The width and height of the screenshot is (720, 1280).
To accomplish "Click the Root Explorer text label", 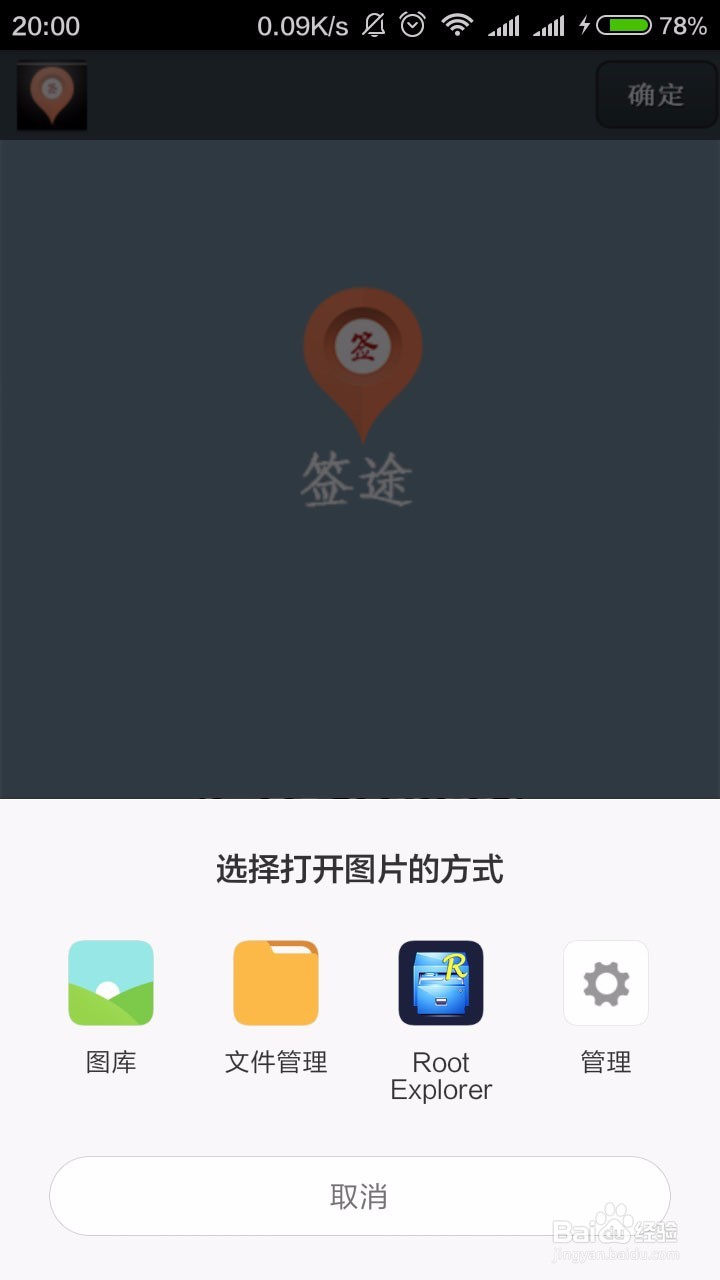I will (441, 1076).
